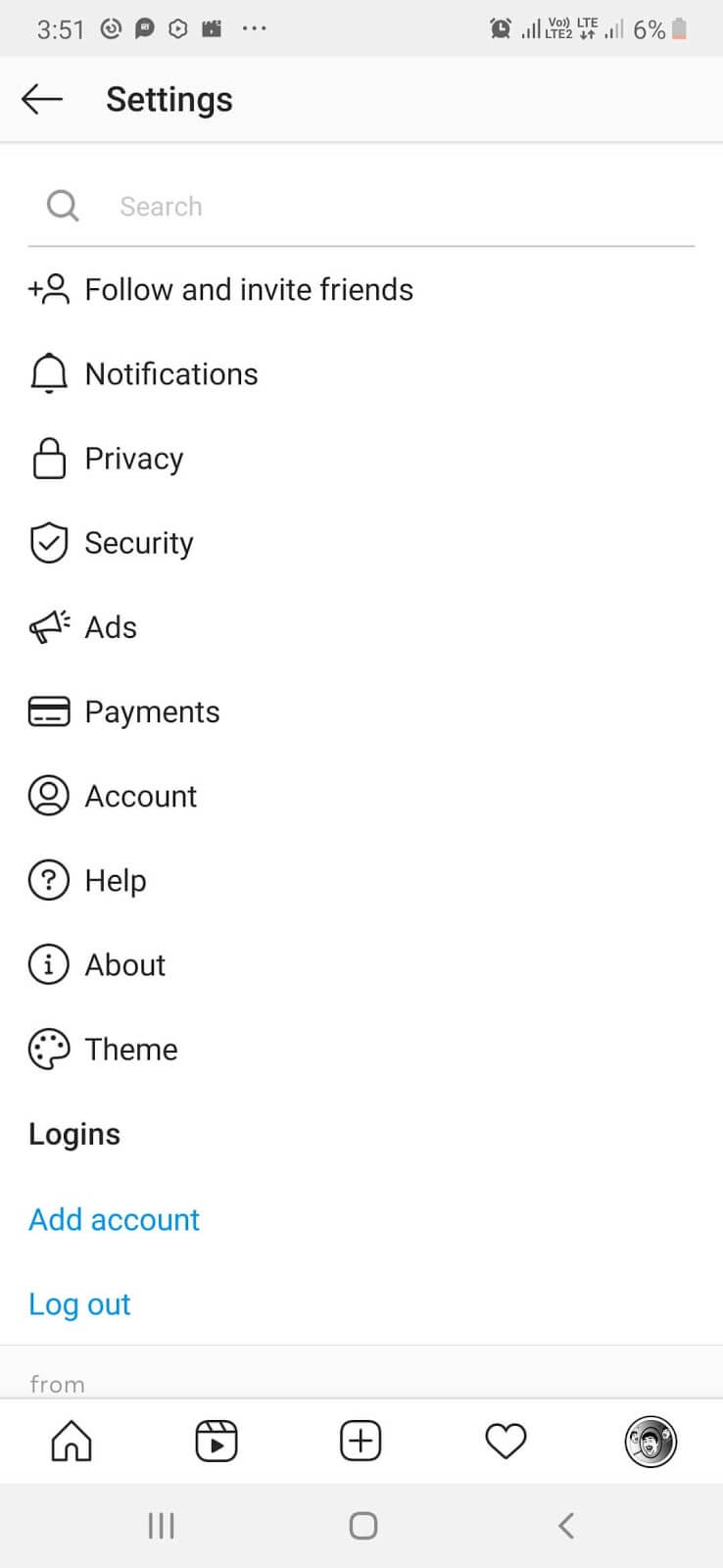Open Help via the question mark icon
Image resolution: width=723 pixels, height=1568 pixels.
(x=48, y=879)
